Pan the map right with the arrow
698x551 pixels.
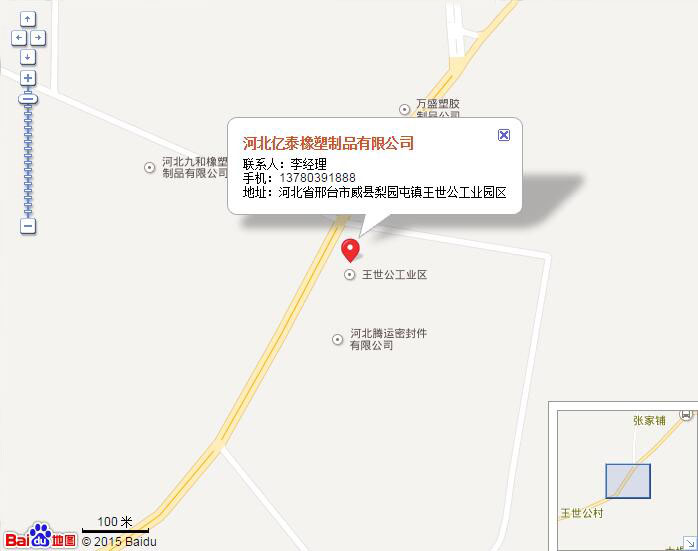[x=38, y=38]
